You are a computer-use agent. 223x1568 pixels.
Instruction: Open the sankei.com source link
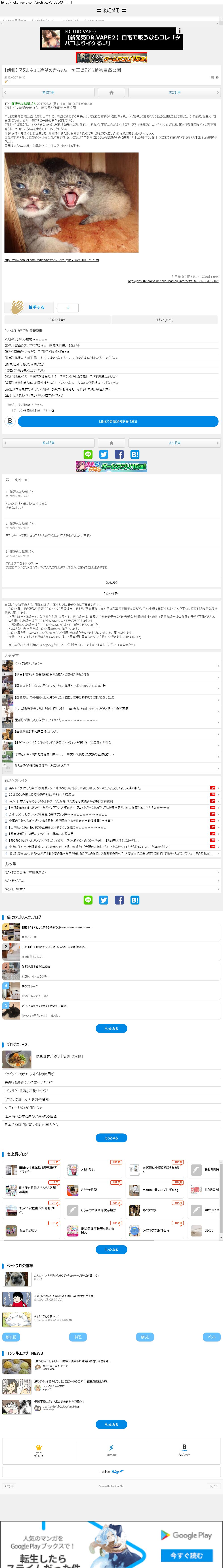(51, 260)
